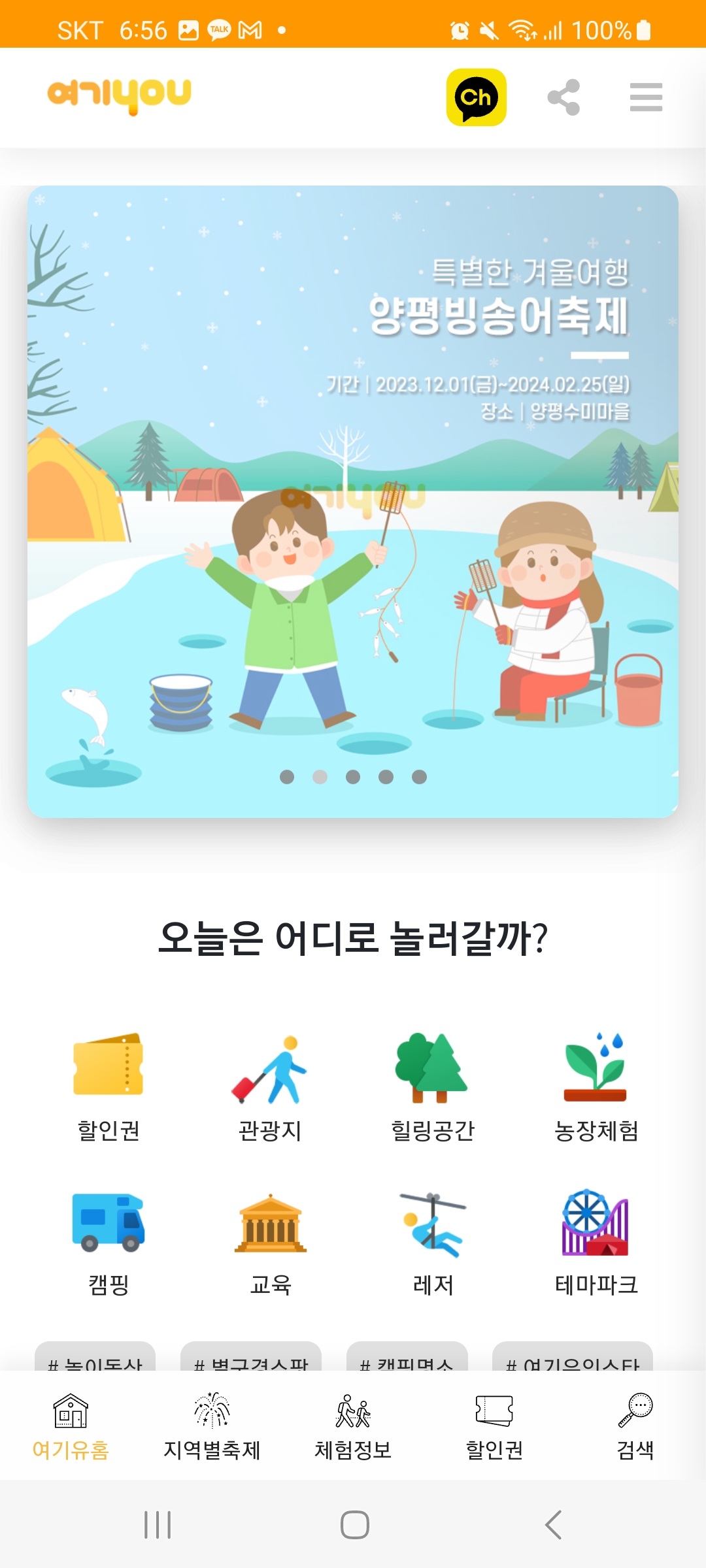
Task: Open the KakaoTalk channel icon
Action: point(477,97)
